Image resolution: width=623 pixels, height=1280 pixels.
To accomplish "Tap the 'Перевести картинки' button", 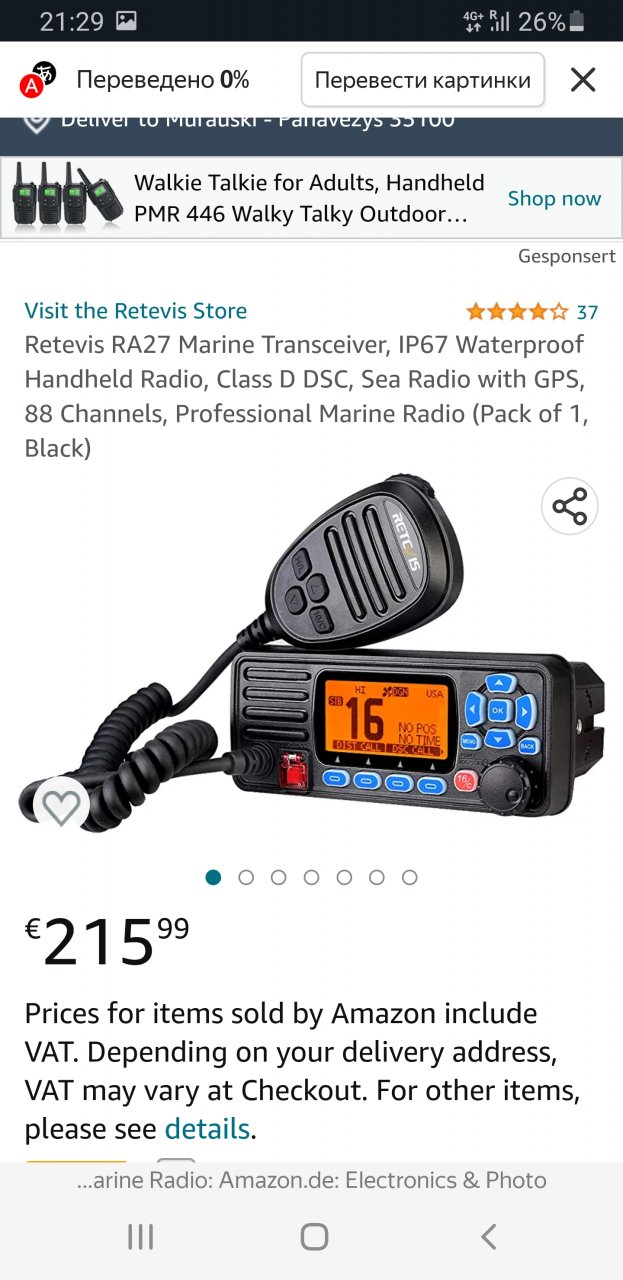I will (x=422, y=80).
